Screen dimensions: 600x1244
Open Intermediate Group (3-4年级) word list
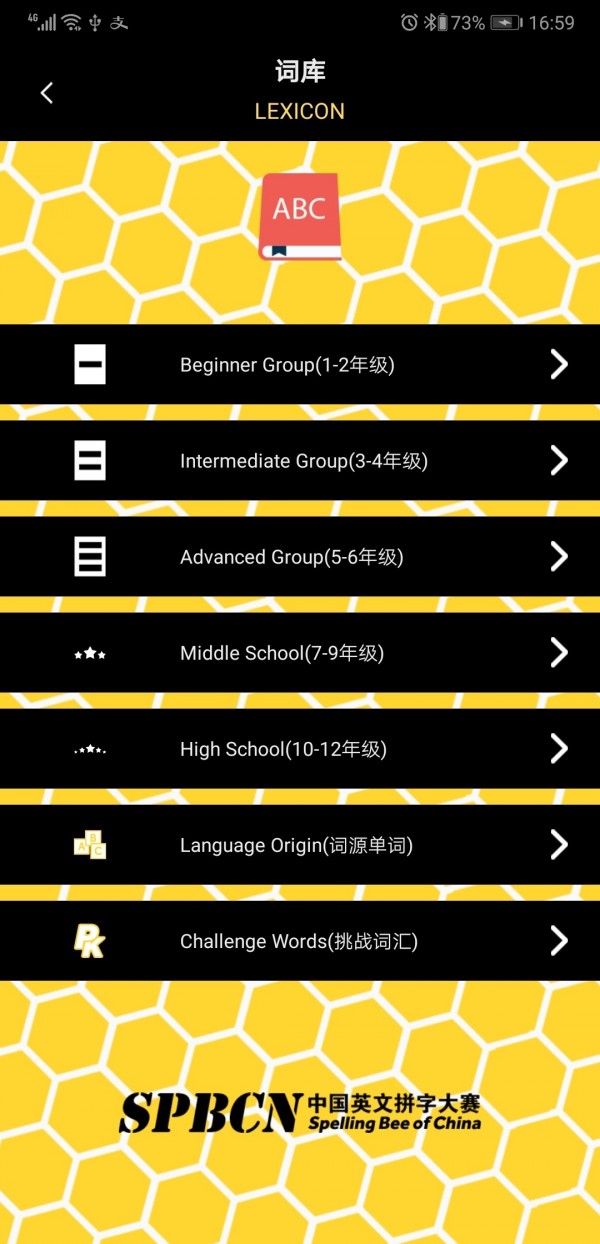300,461
